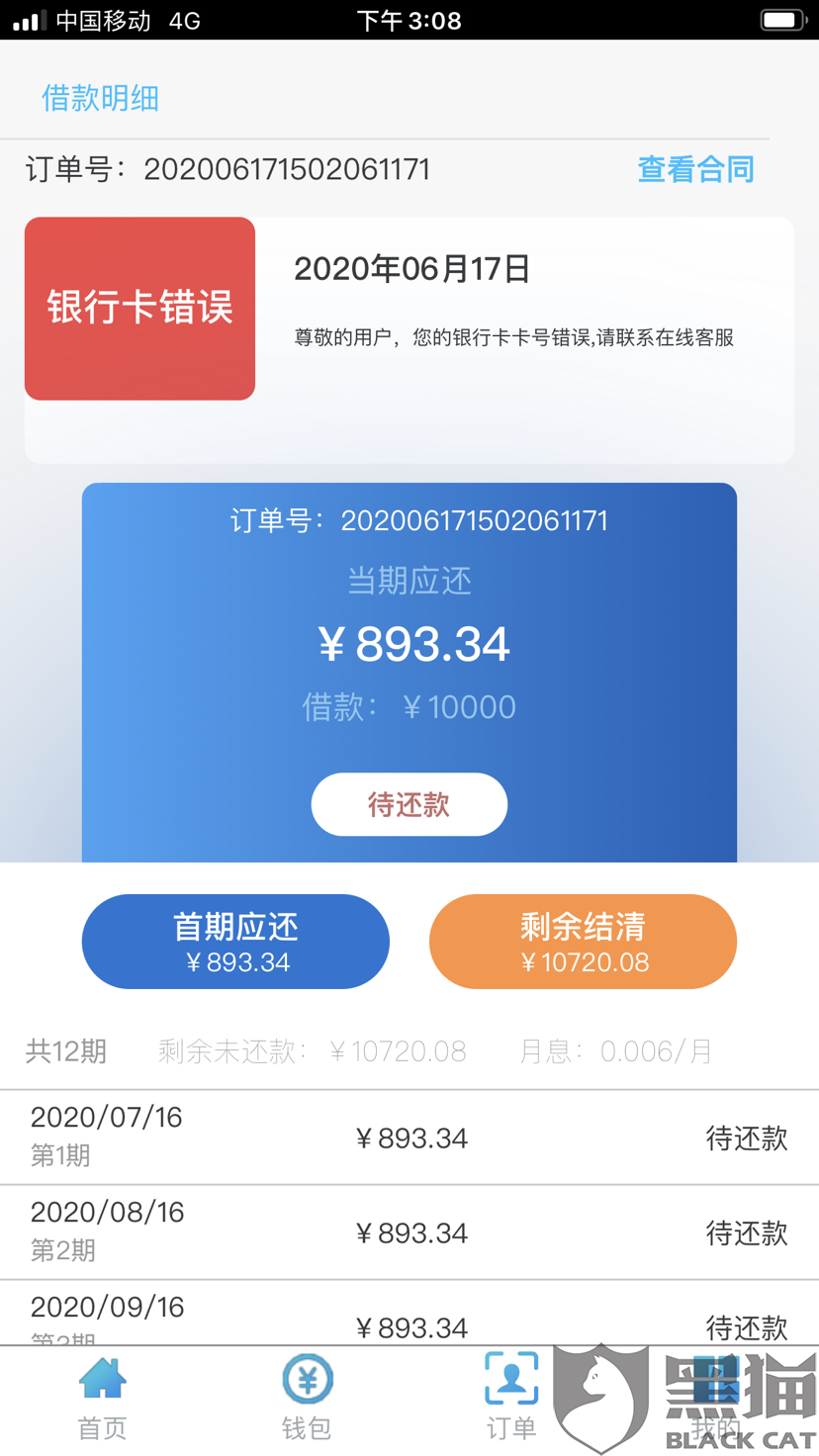Image resolution: width=819 pixels, height=1456 pixels.
Task: Switch to the 首页 tab
Action: tap(102, 1400)
